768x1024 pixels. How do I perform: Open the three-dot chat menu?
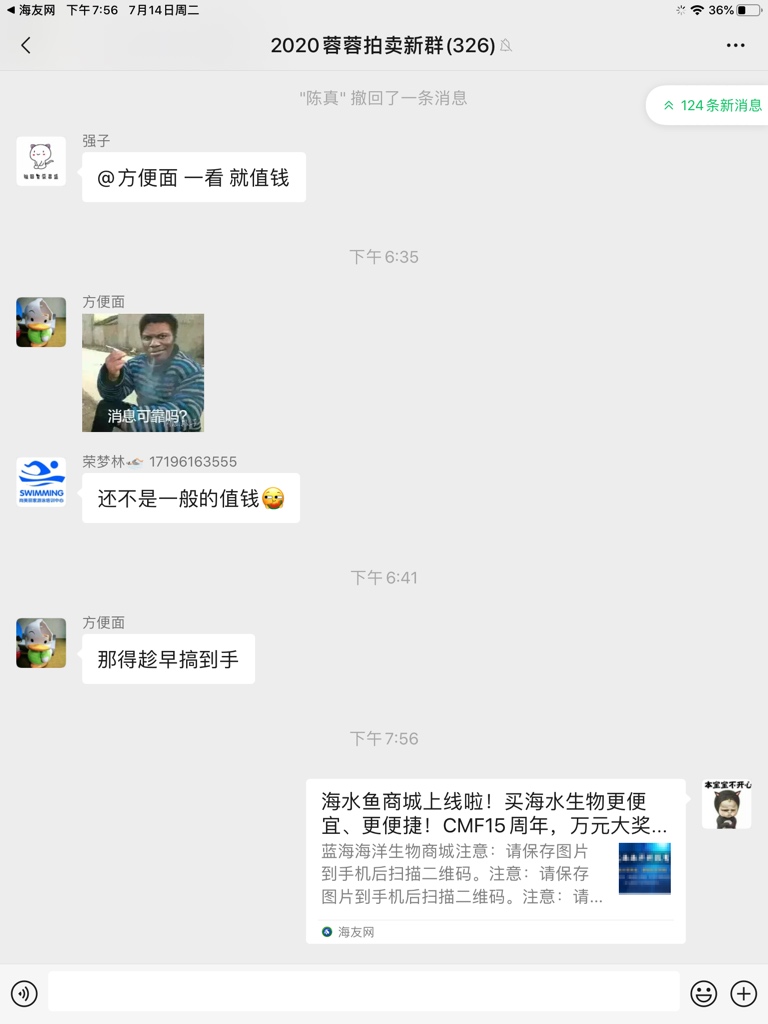pyautogui.click(x=736, y=45)
